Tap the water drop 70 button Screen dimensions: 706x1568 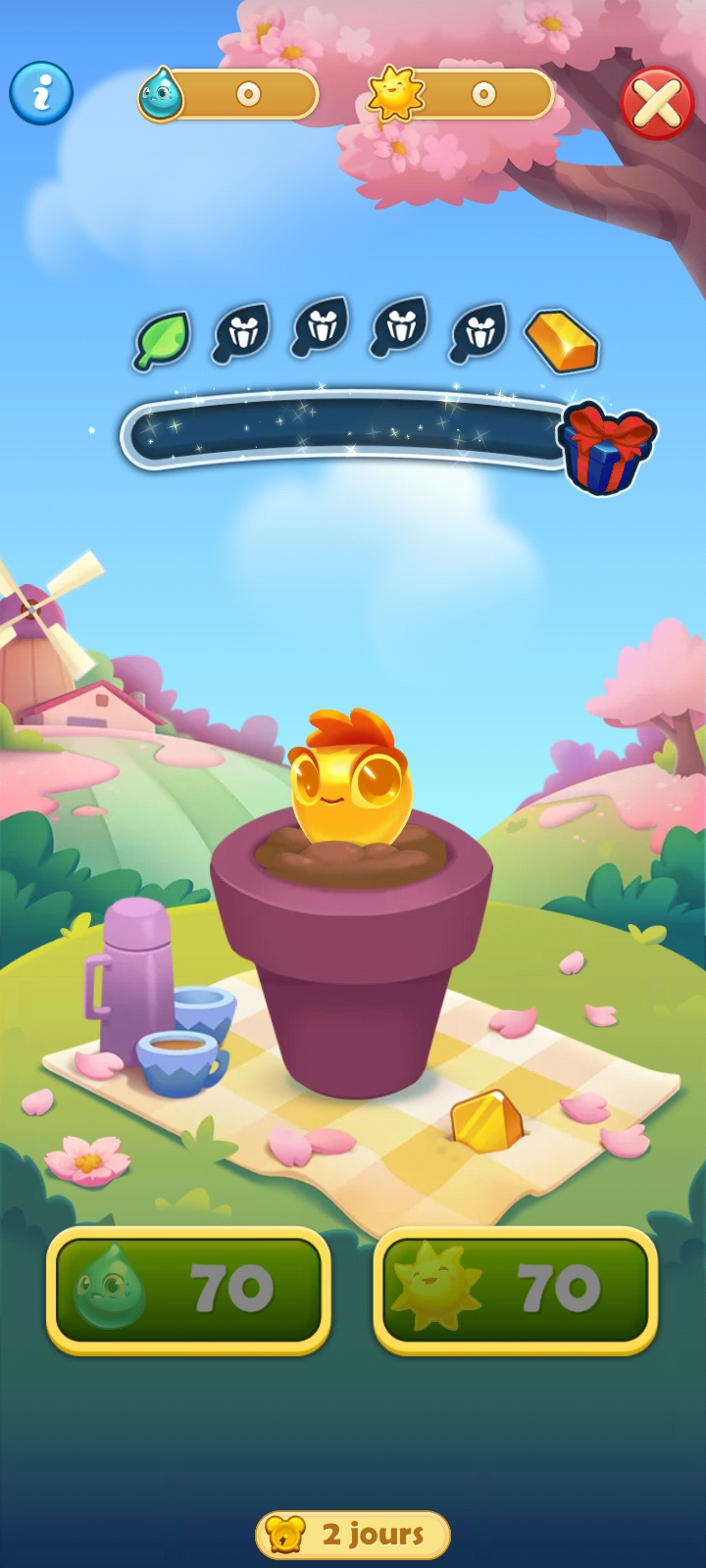[x=188, y=1290]
